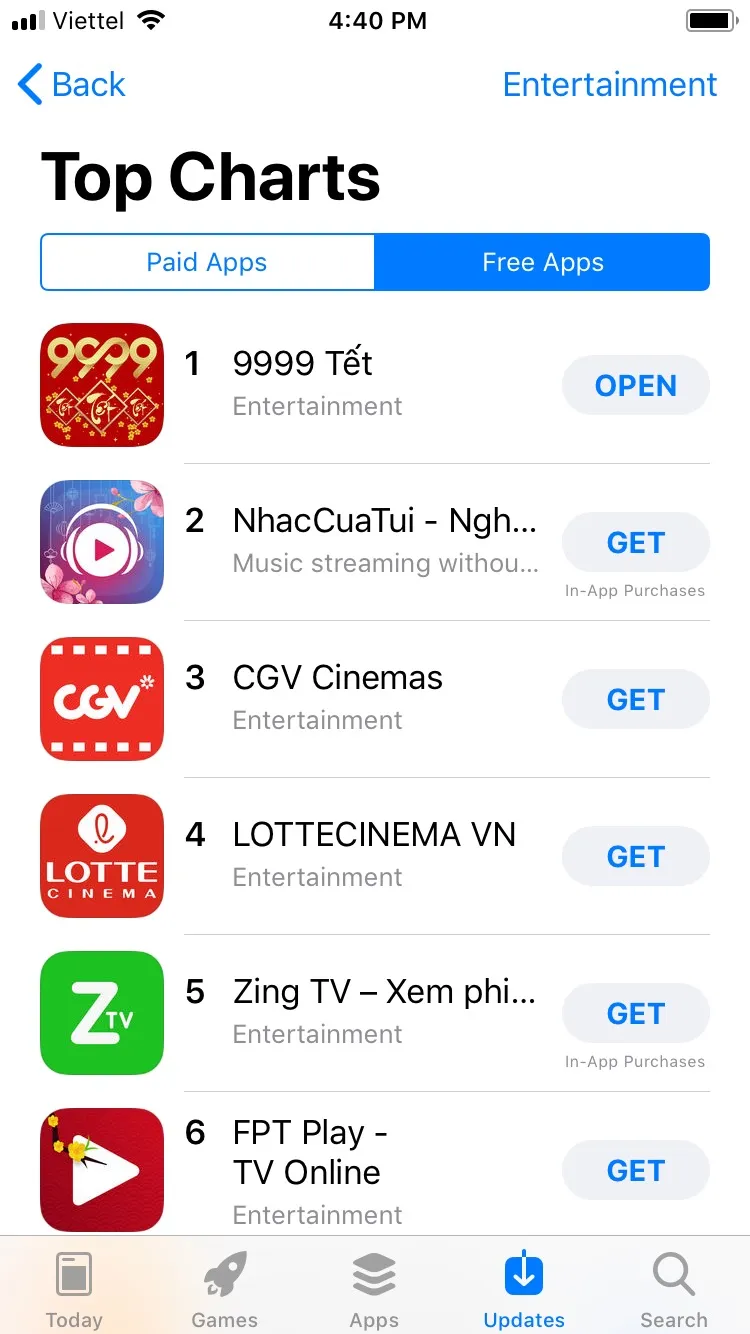Download LOTTECINEMA VN with GET
Image resolution: width=750 pixels, height=1334 pixels.
(635, 855)
